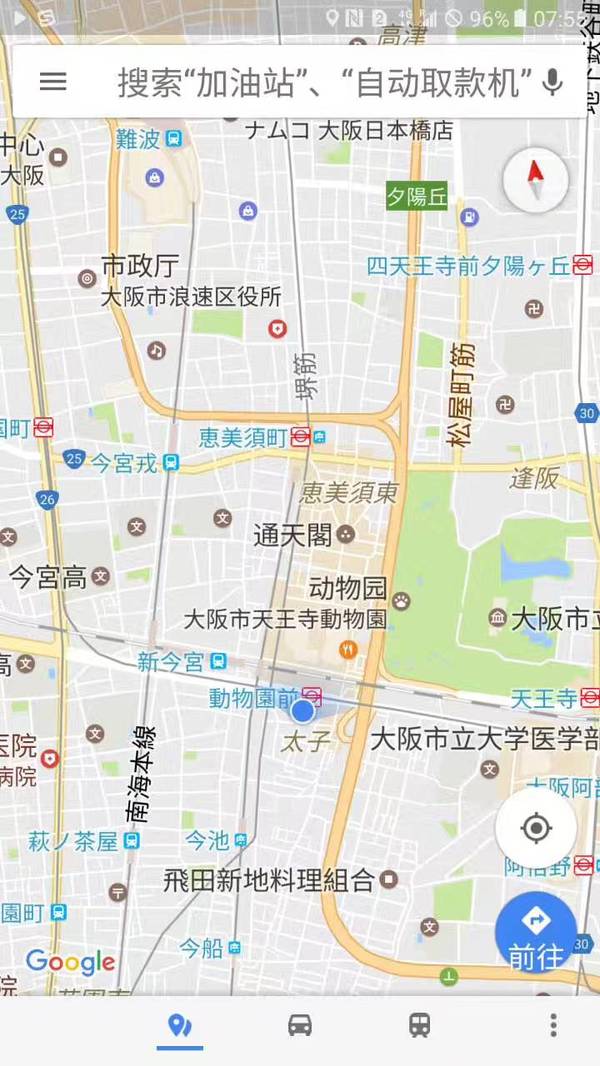Open the hamburger drawer menu
Viewport: 600px width, 1066px height.
click(53, 82)
